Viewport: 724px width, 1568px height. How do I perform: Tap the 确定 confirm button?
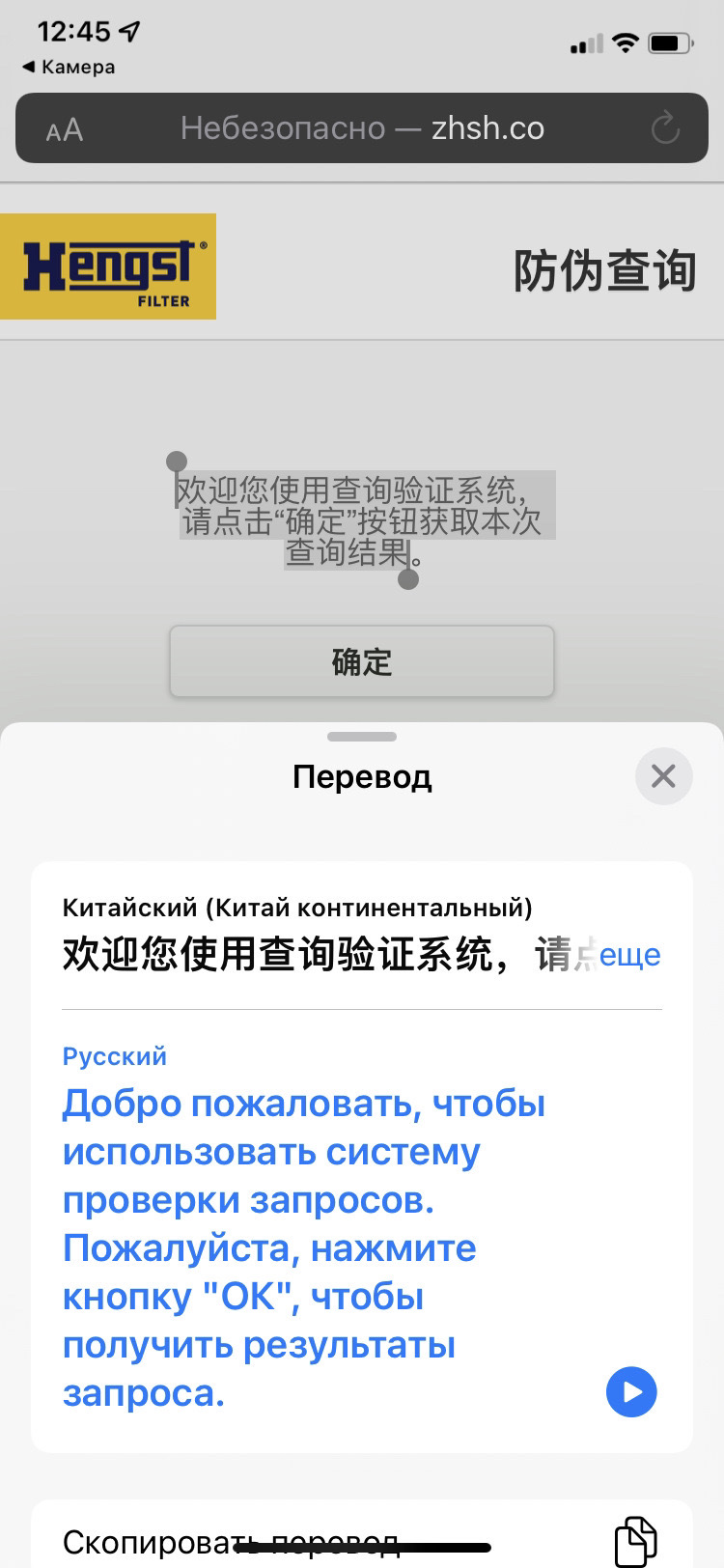click(362, 661)
